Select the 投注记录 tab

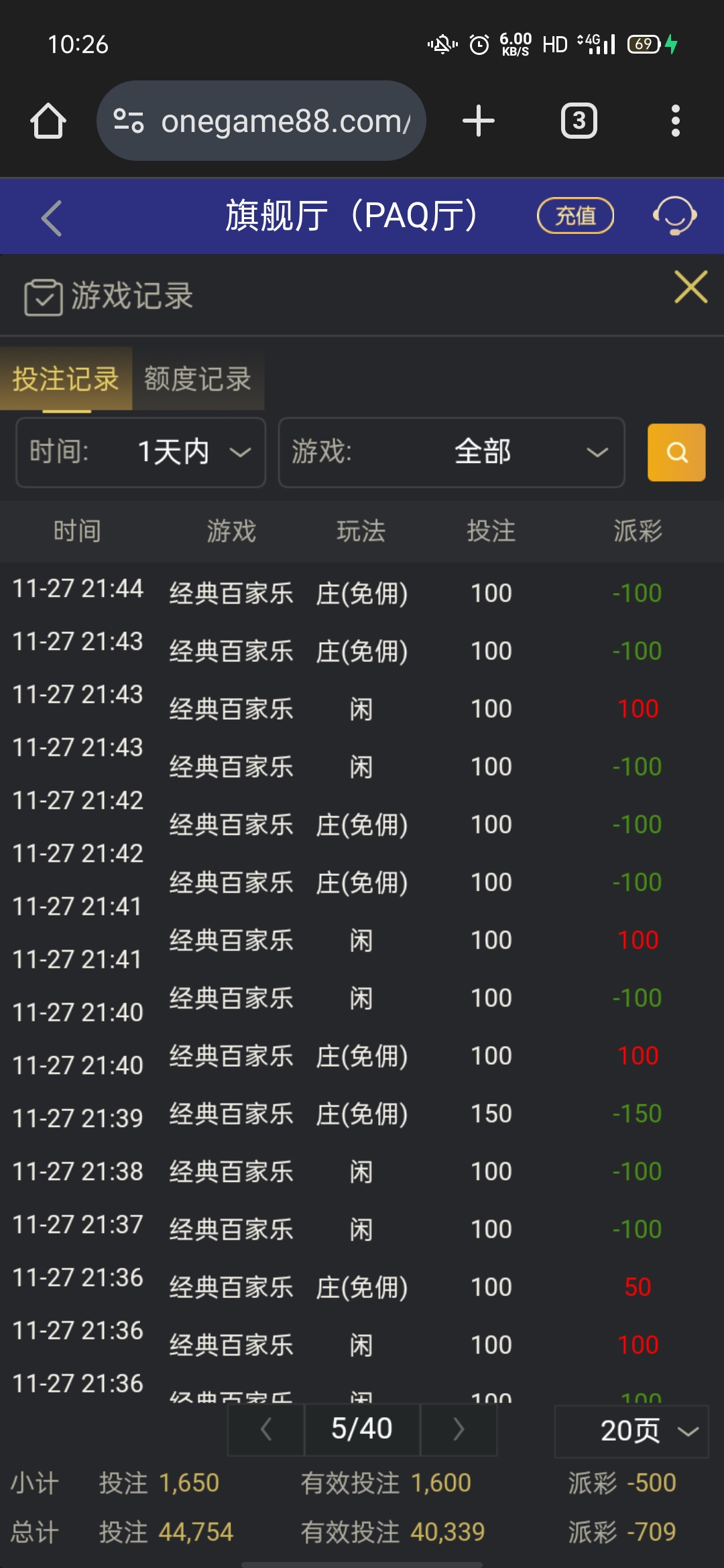pos(65,379)
